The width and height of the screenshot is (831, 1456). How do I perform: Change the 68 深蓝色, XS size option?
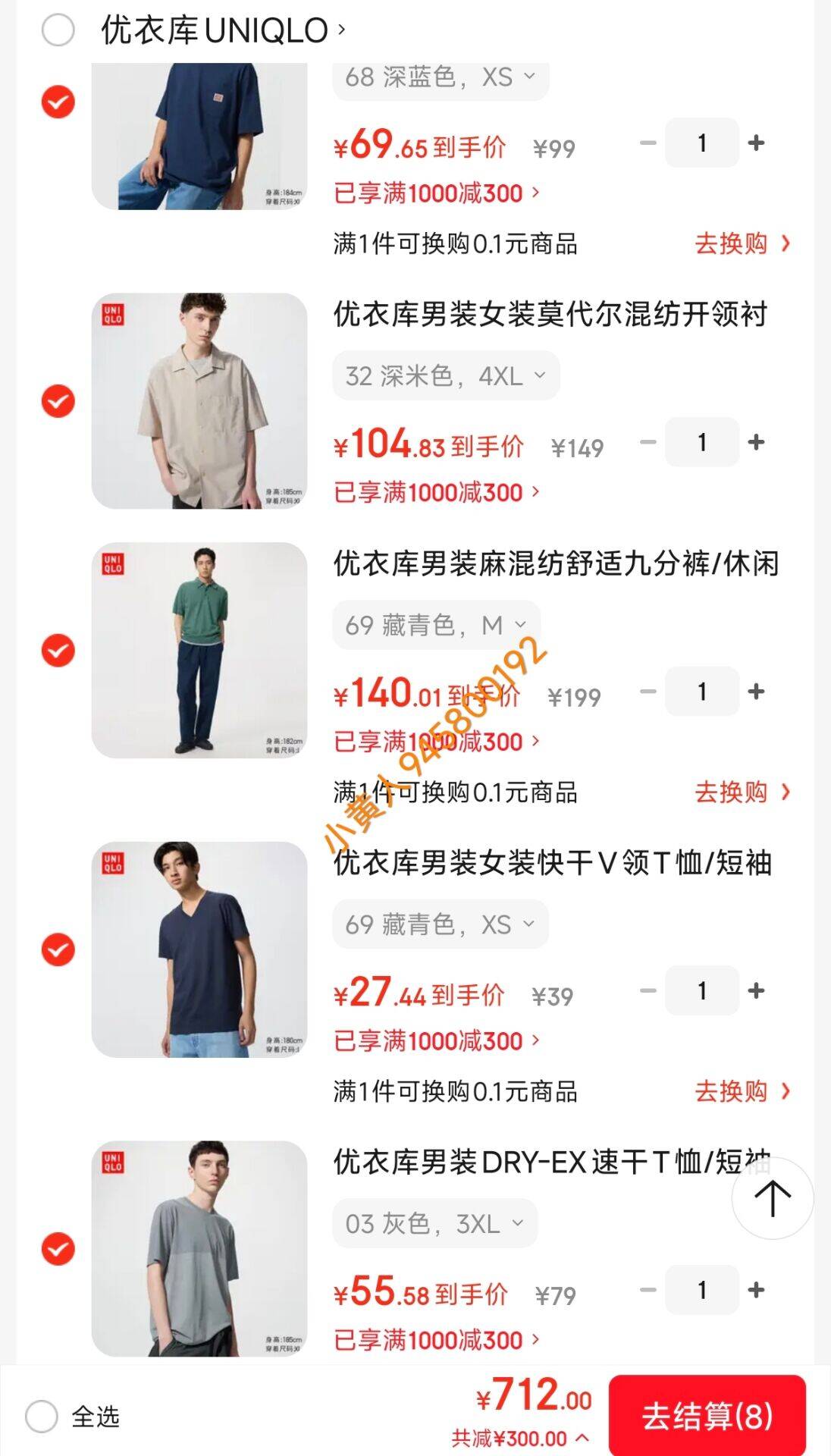coord(440,77)
